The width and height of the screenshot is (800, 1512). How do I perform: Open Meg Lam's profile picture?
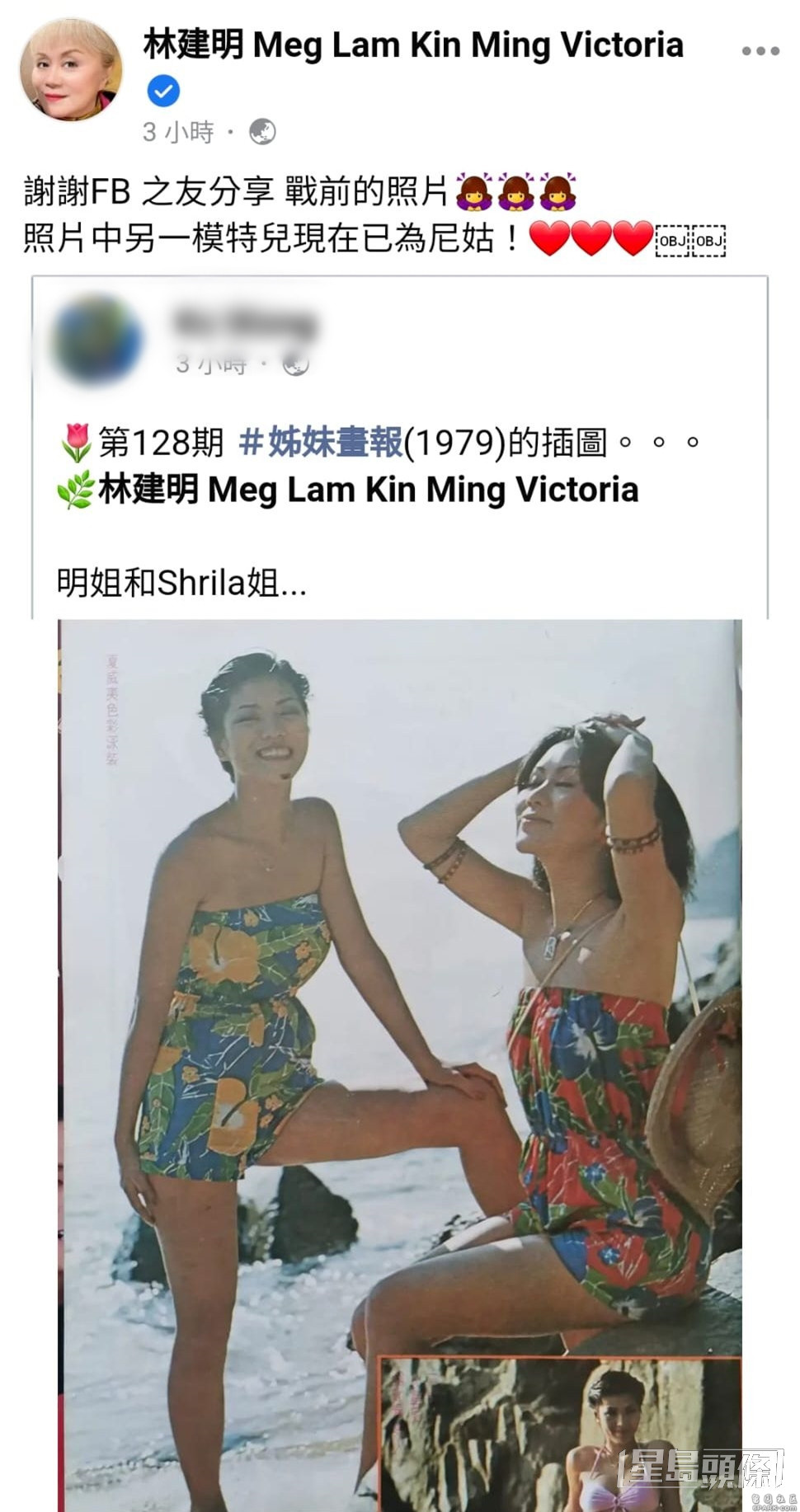70,70
